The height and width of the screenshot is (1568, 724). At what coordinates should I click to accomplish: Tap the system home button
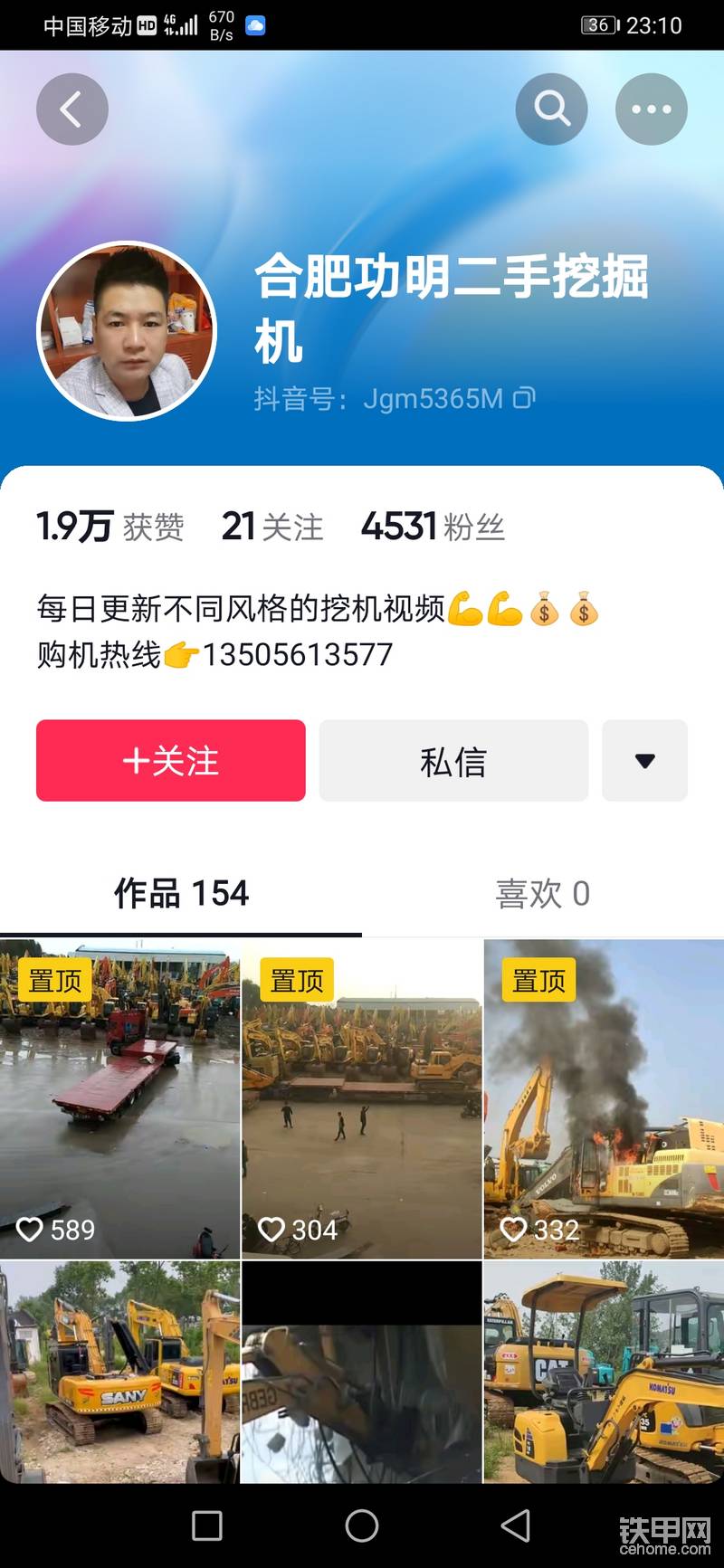click(x=362, y=1525)
